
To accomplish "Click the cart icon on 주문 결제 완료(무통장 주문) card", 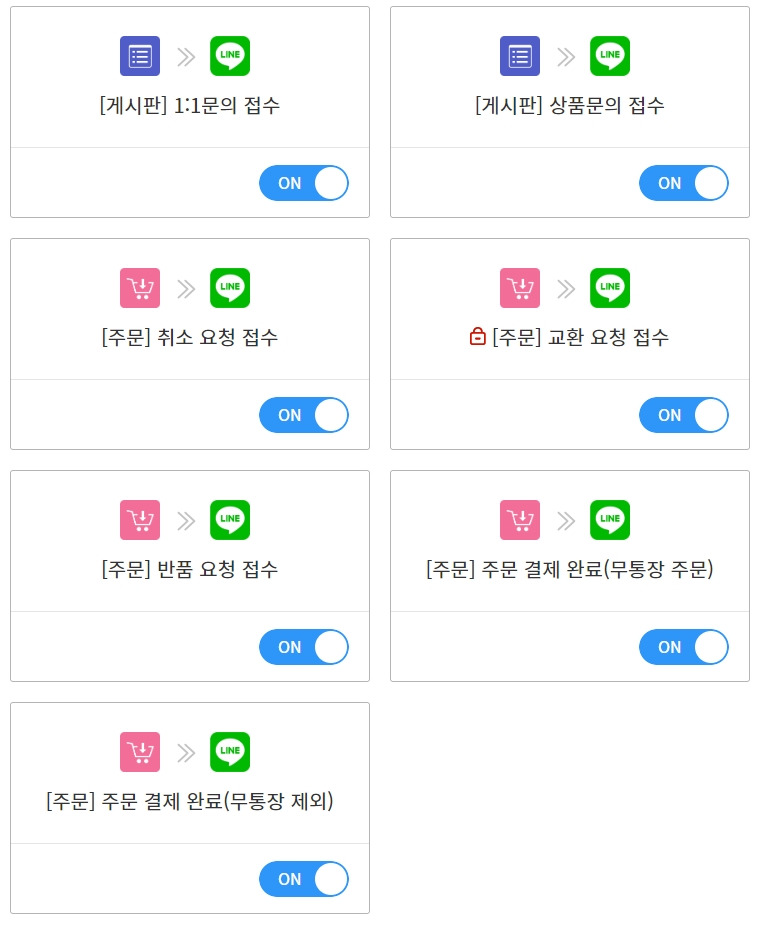I will [519, 520].
